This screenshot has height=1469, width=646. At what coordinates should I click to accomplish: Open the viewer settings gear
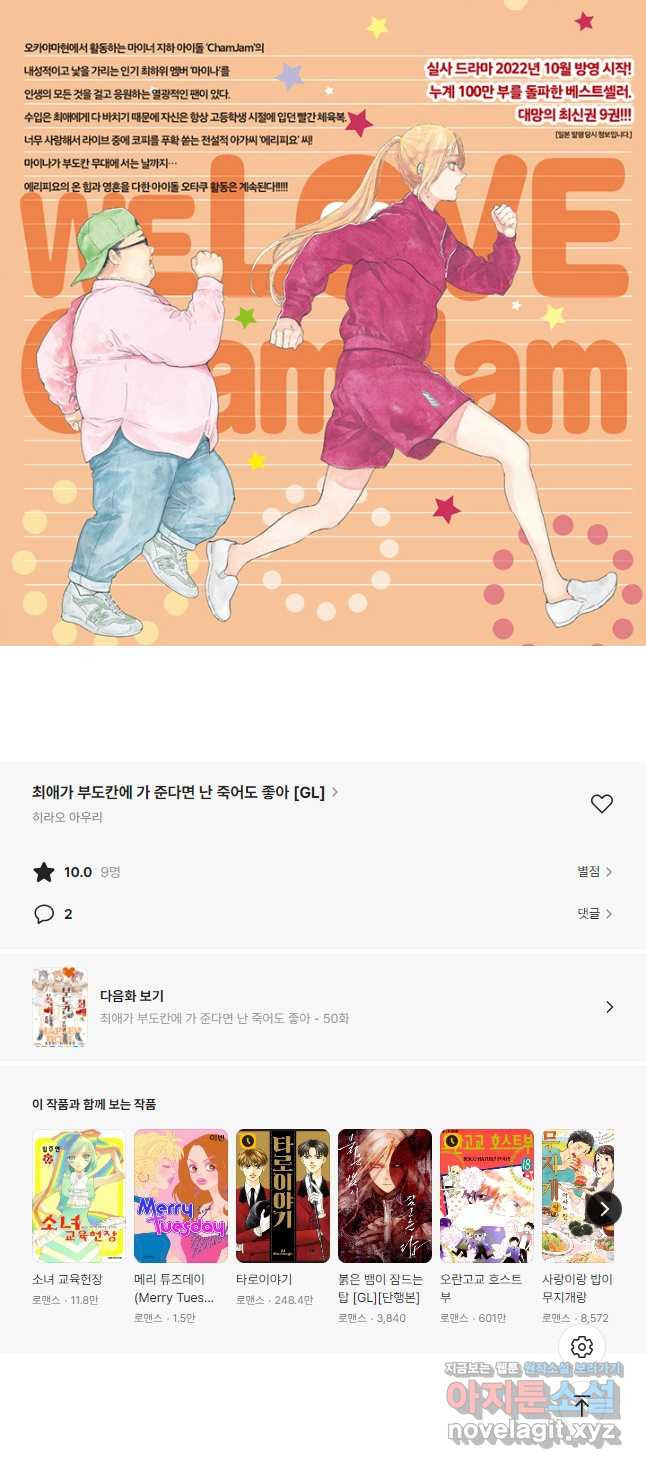tap(582, 1346)
